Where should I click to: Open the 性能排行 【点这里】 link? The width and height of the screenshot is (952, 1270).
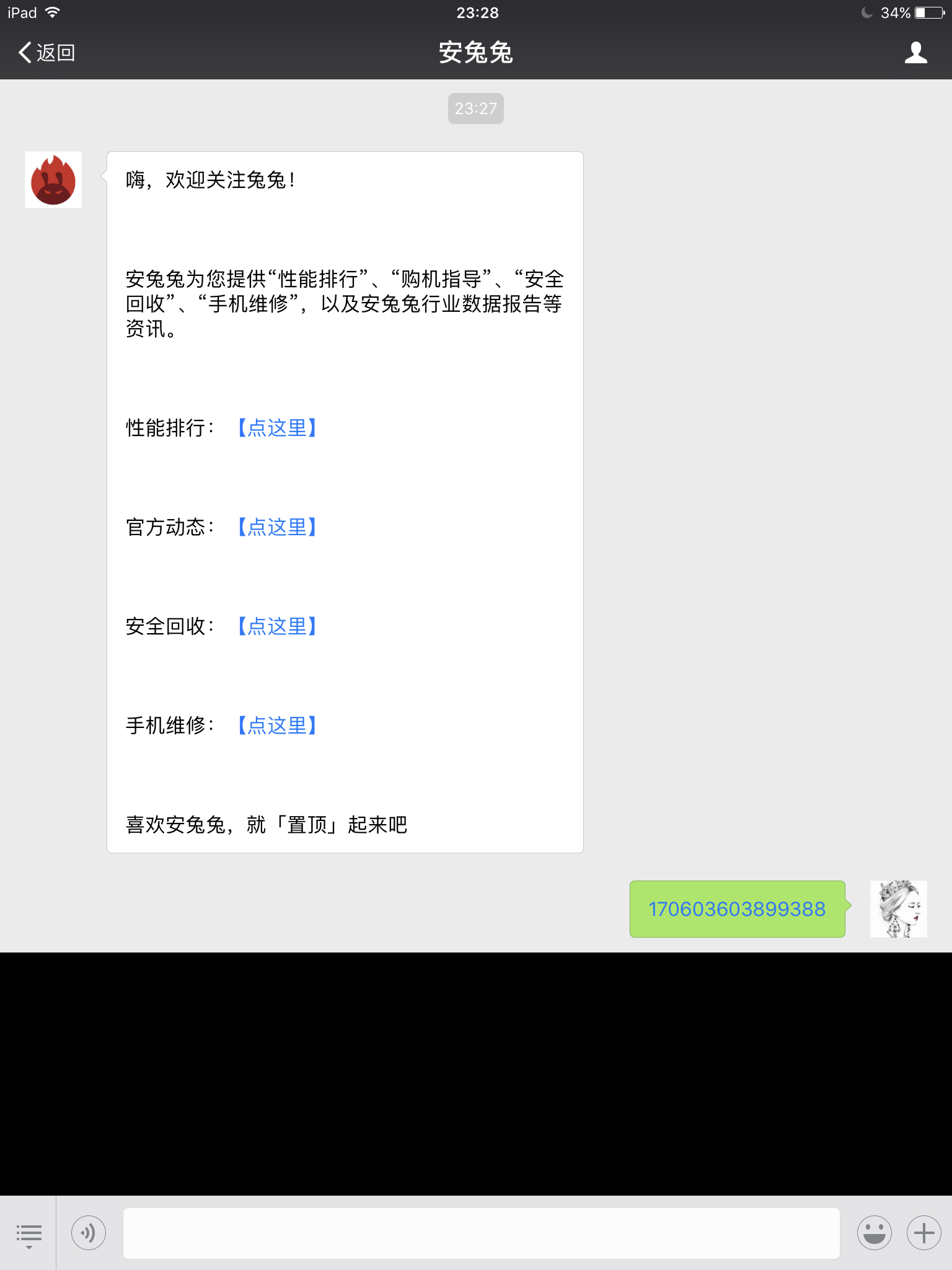point(277,428)
